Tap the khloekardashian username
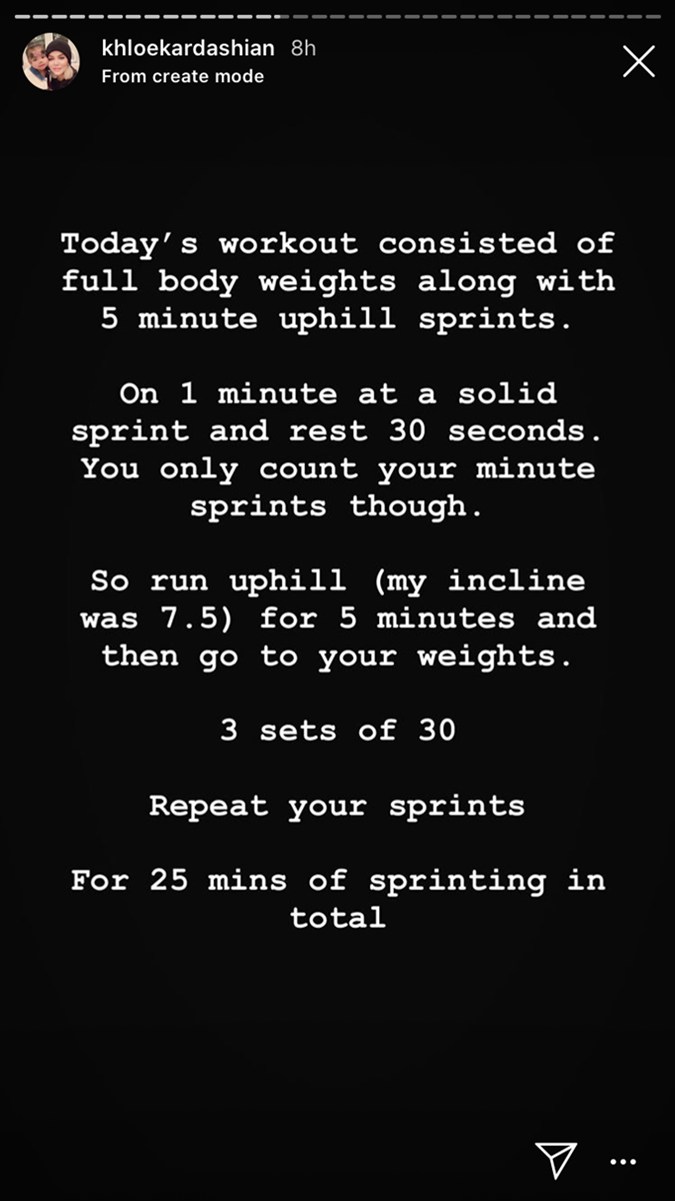This screenshot has height=1201, width=675. (190, 48)
